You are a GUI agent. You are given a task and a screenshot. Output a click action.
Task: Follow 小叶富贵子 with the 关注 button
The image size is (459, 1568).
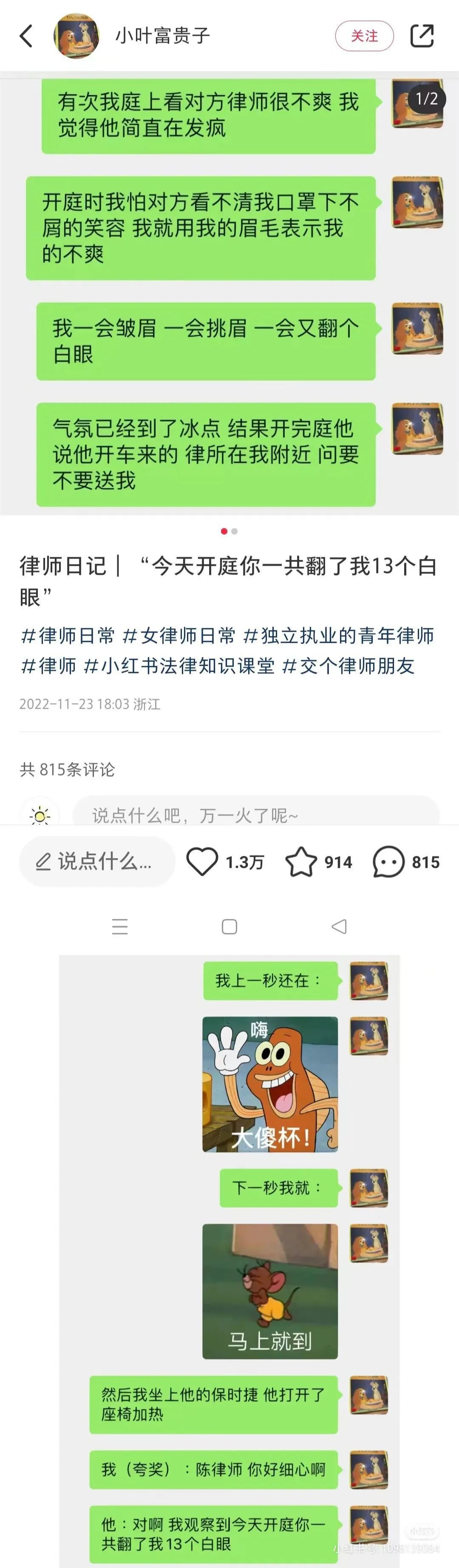click(364, 36)
